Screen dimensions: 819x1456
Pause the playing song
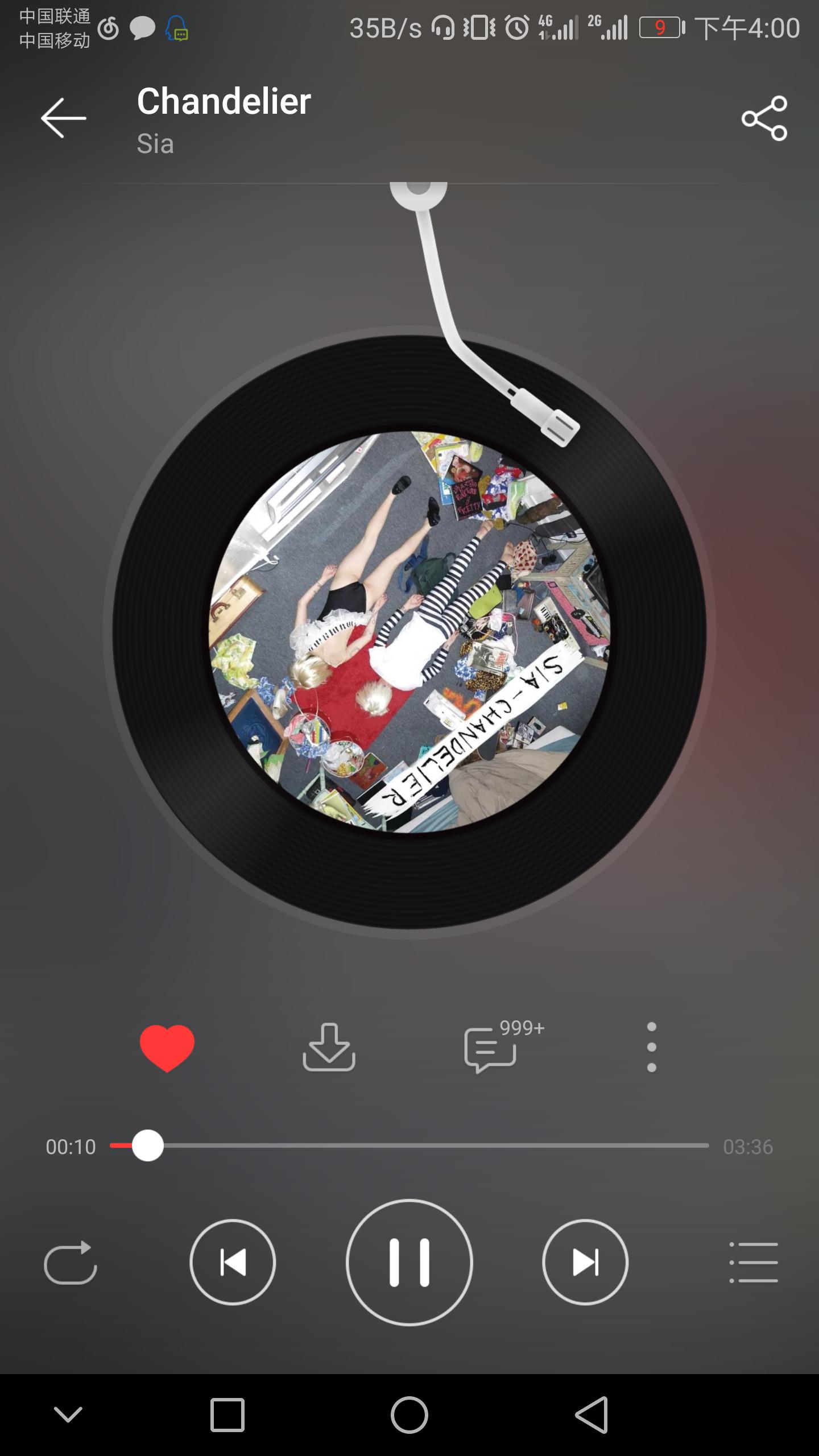tap(409, 1263)
